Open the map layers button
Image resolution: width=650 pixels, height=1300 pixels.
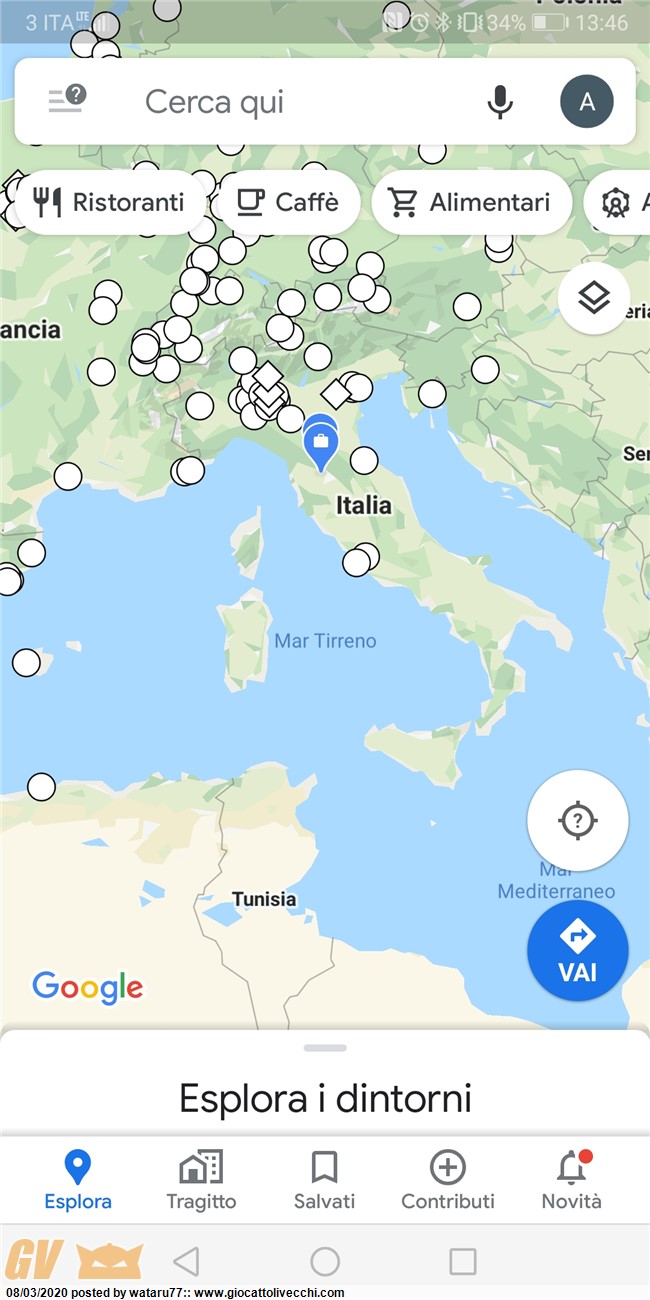coord(594,297)
